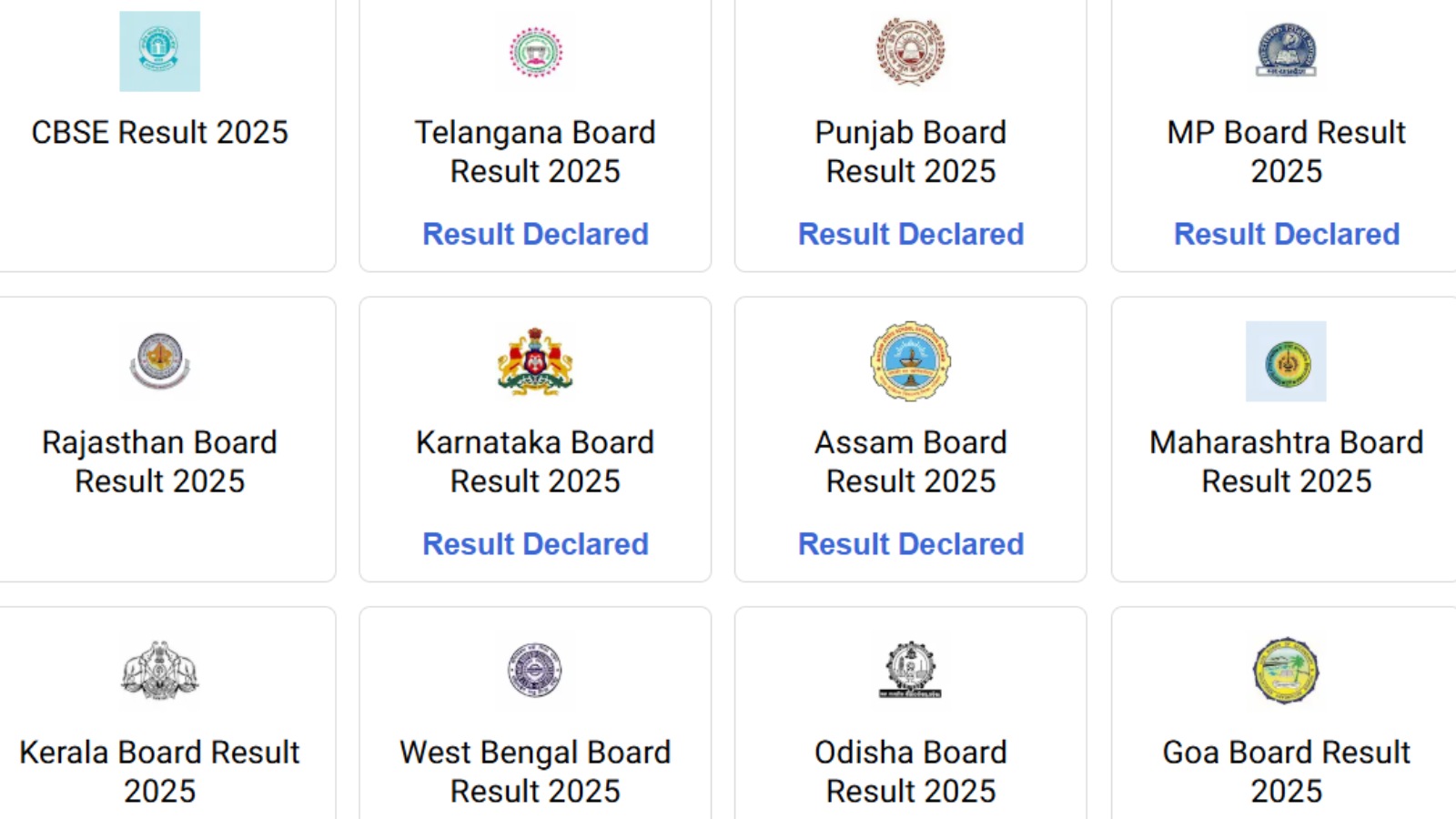The height and width of the screenshot is (819, 1456).
Task: Open Kerala Board Result 2025 card
Action: pos(160,771)
